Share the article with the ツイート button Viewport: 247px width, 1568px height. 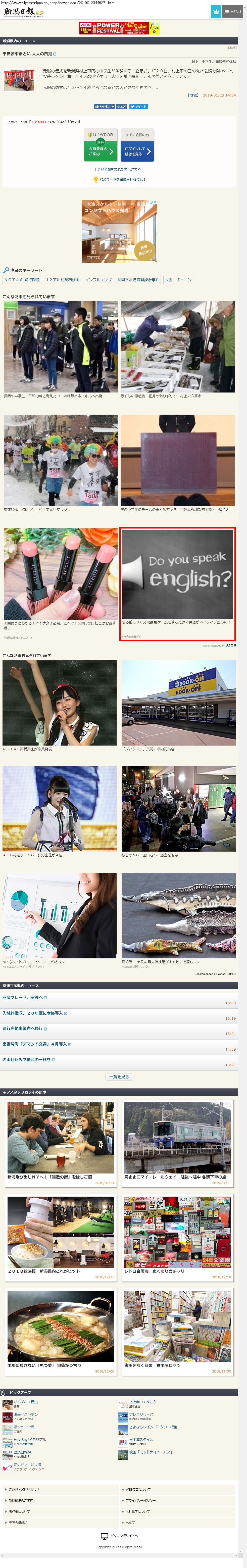[x=139, y=107]
